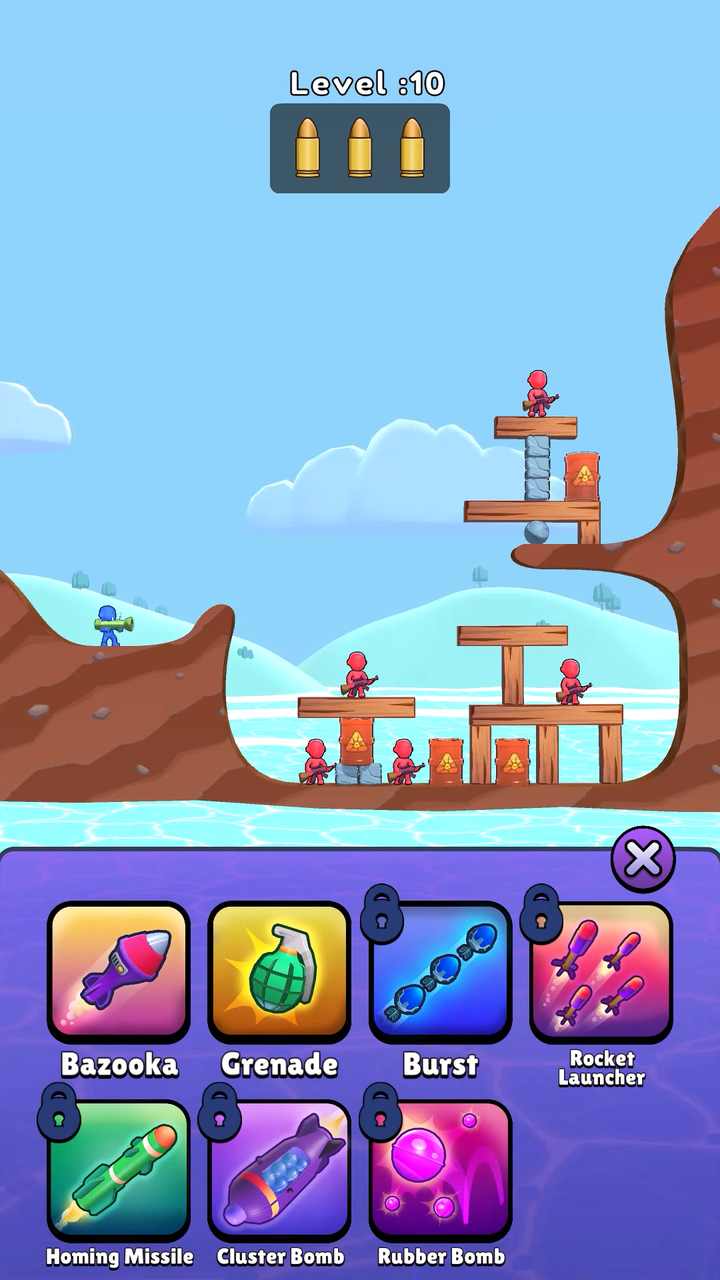Select the Bazooka weapon

click(119, 972)
